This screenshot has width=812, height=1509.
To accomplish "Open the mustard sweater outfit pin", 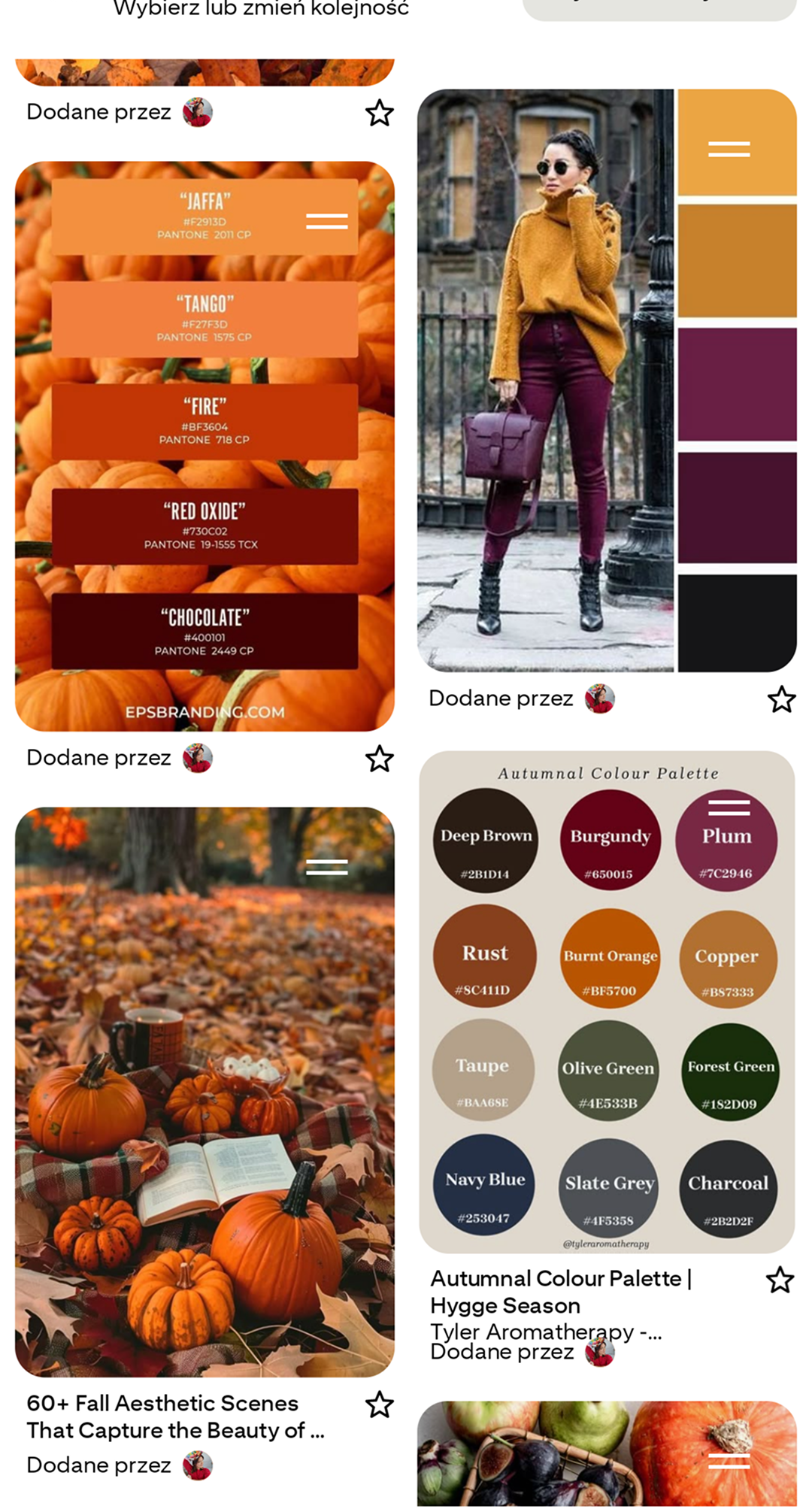I will (x=547, y=380).
